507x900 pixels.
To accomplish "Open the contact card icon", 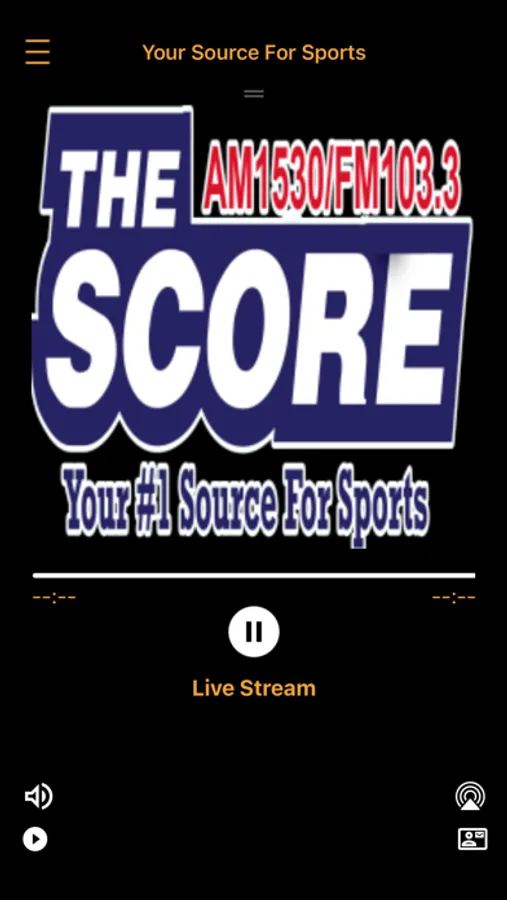I will [473, 839].
